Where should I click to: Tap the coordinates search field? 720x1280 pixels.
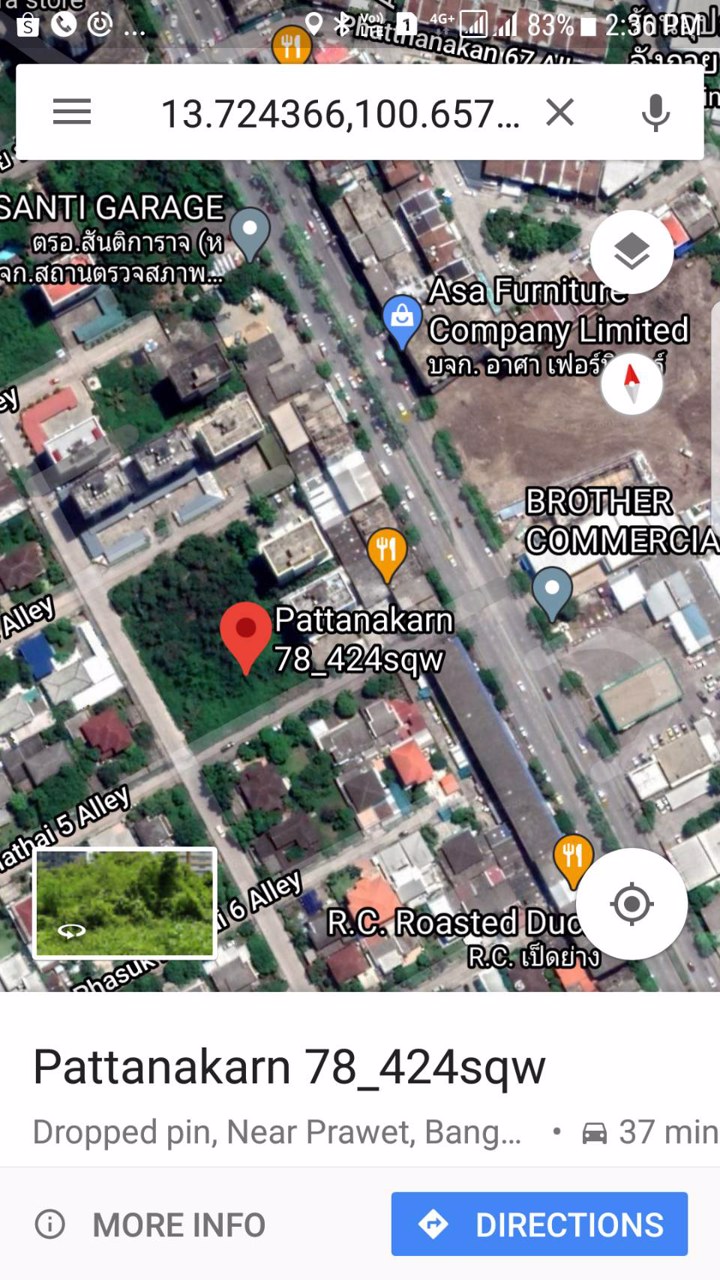(340, 114)
